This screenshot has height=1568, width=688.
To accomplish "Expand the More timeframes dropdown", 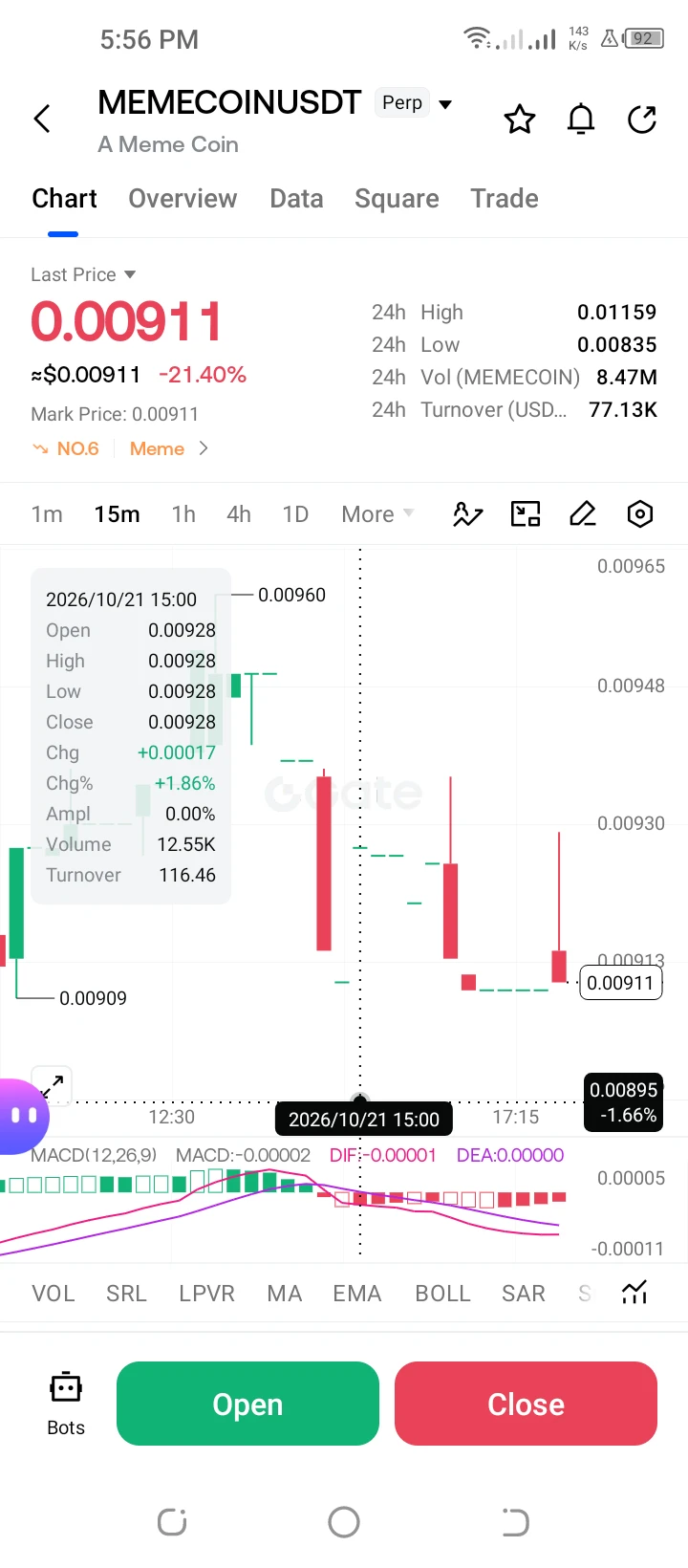I will click(x=377, y=514).
